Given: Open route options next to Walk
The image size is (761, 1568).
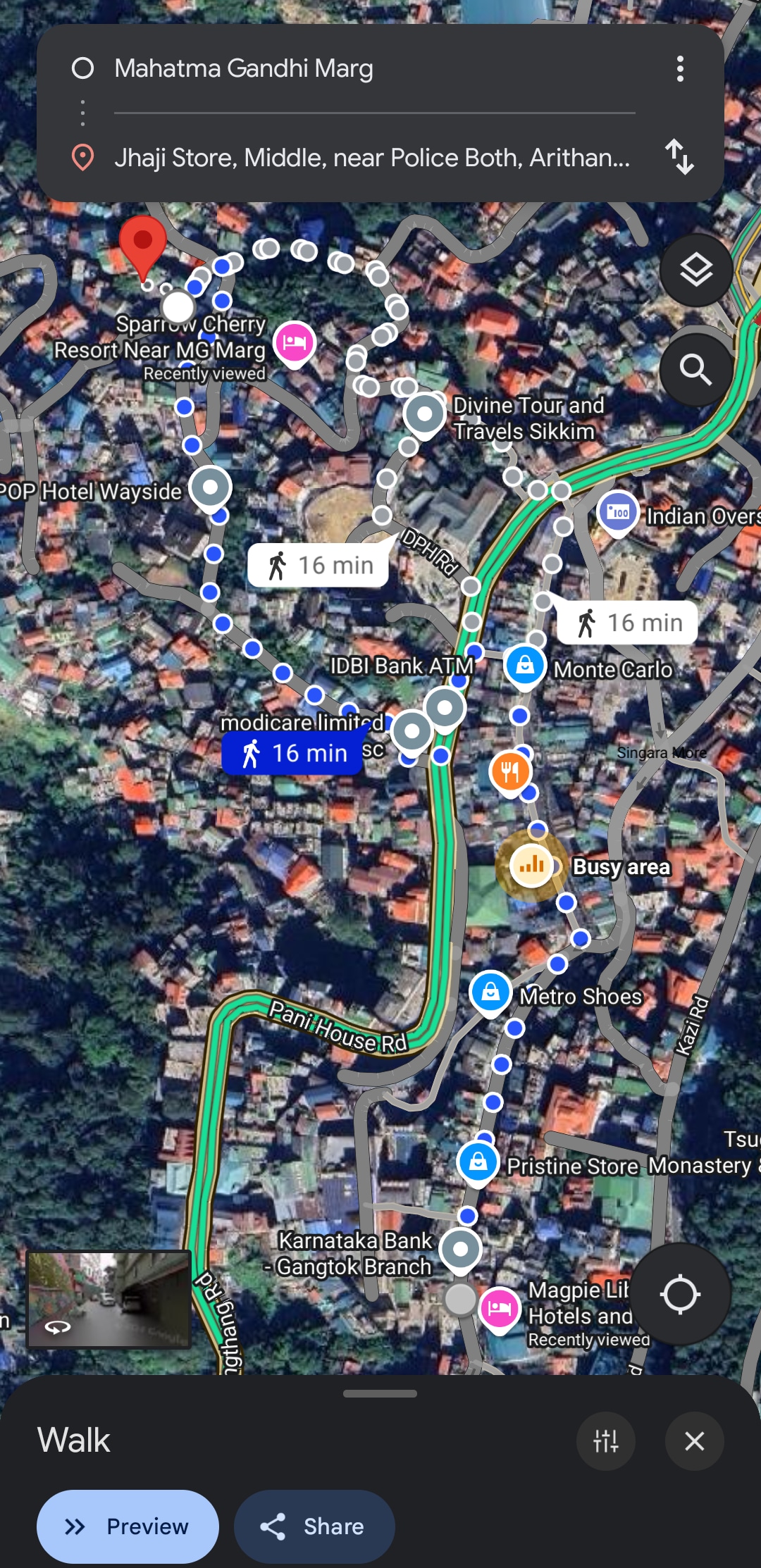Looking at the screenshot, I should (x=606, y=1441).
